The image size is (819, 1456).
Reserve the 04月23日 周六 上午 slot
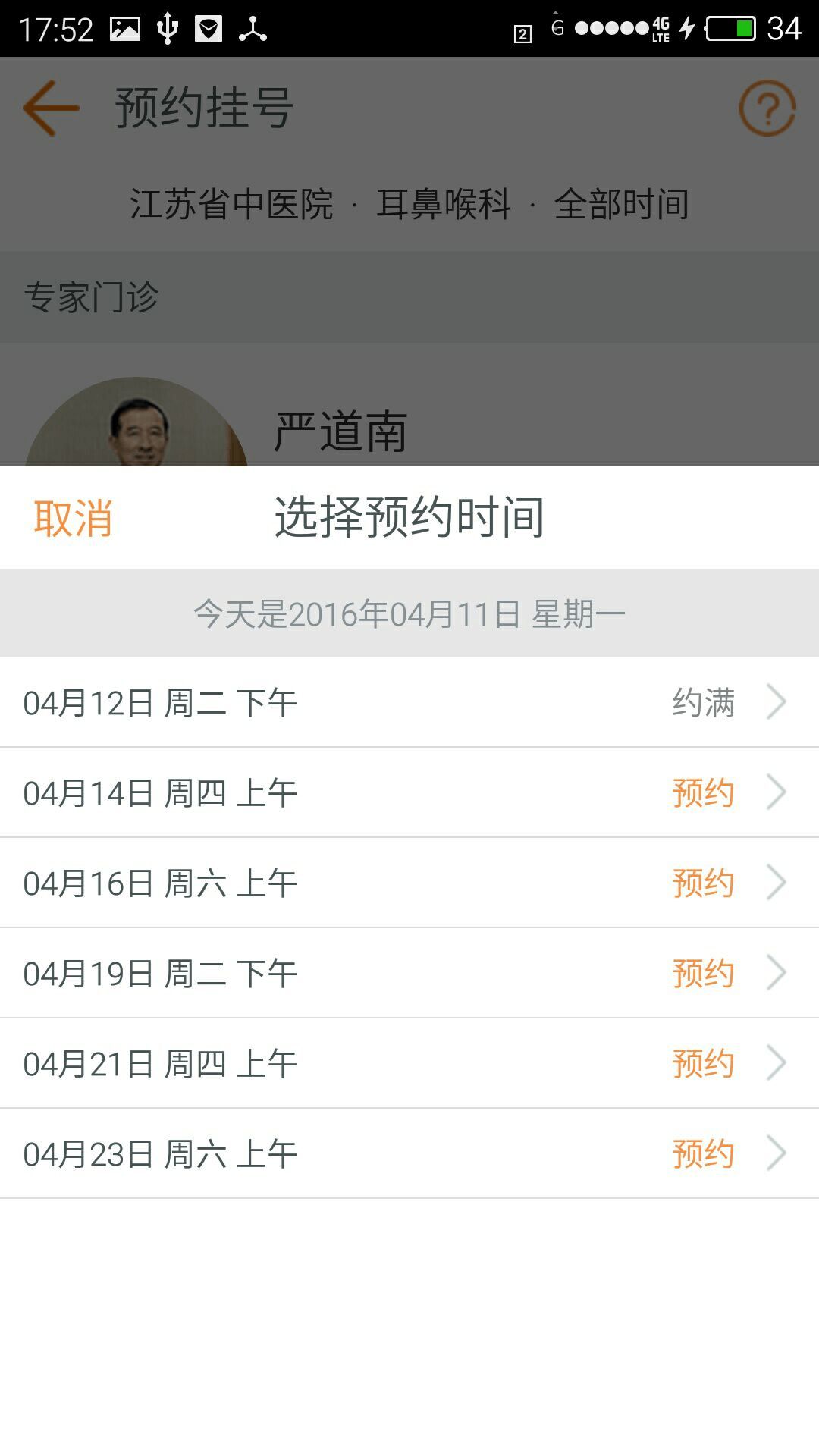click(409, 1153)
